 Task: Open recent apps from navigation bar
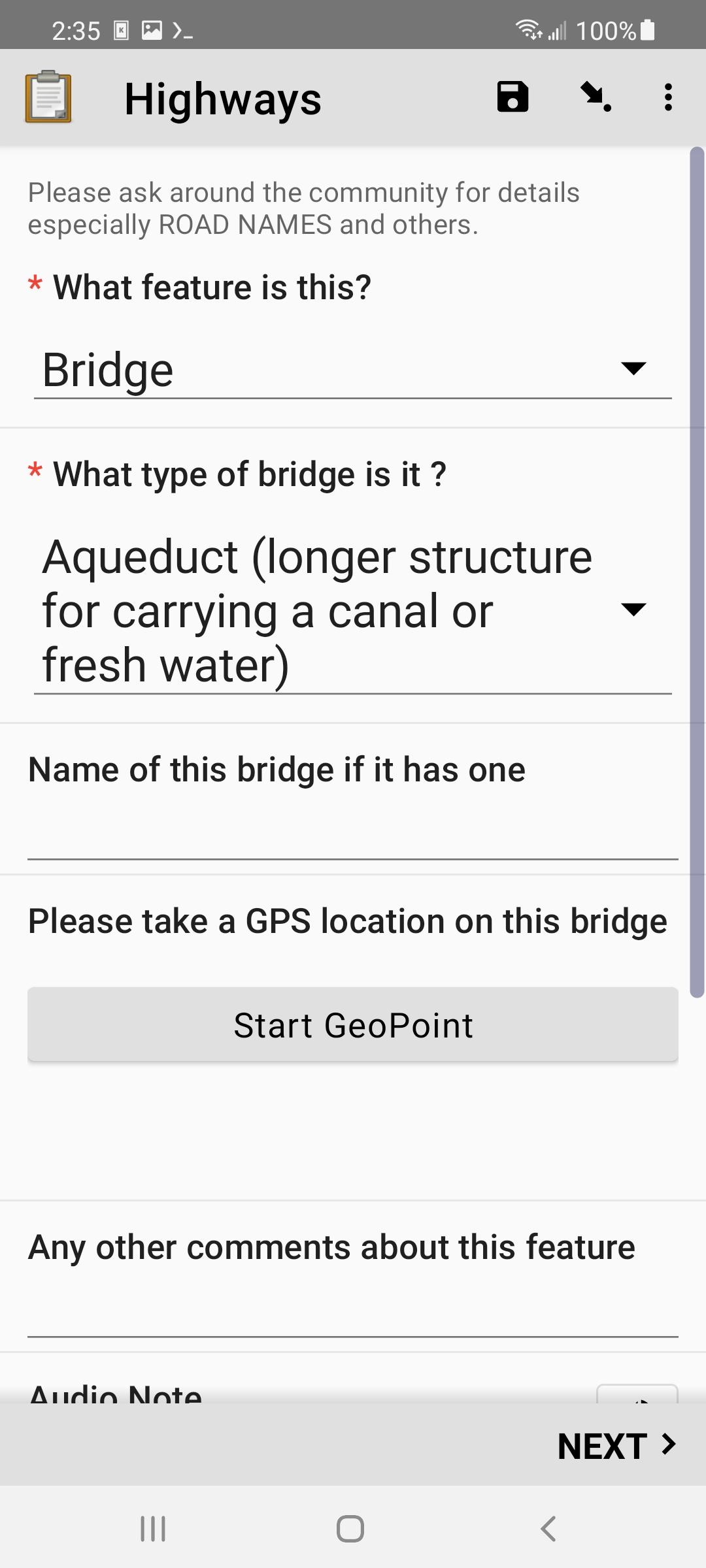(153, 1529)
